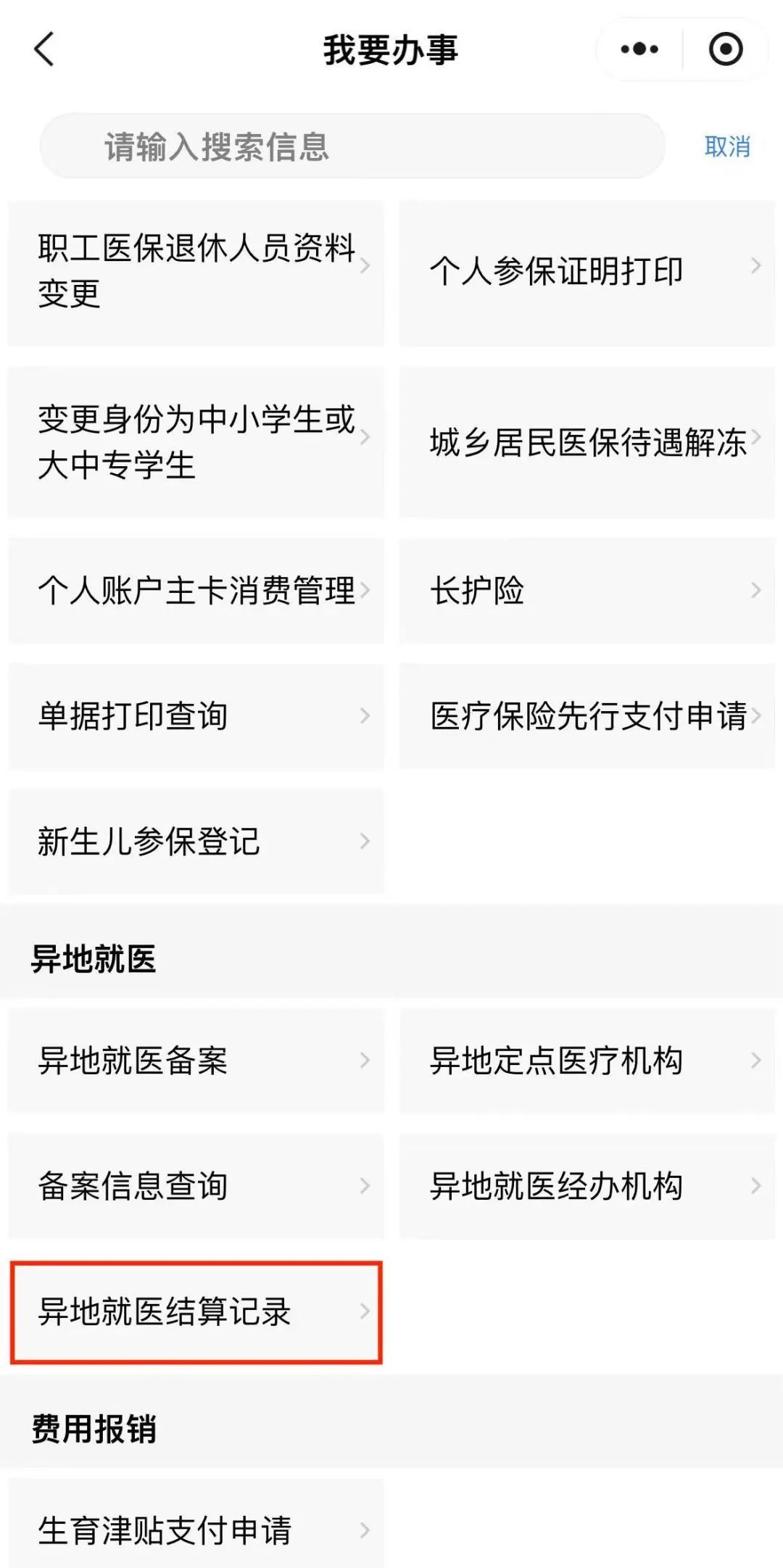This screenshot has height=1568, width=783.
Task: Open 职工医保退休人员资料变更
Action: point(196,272)
